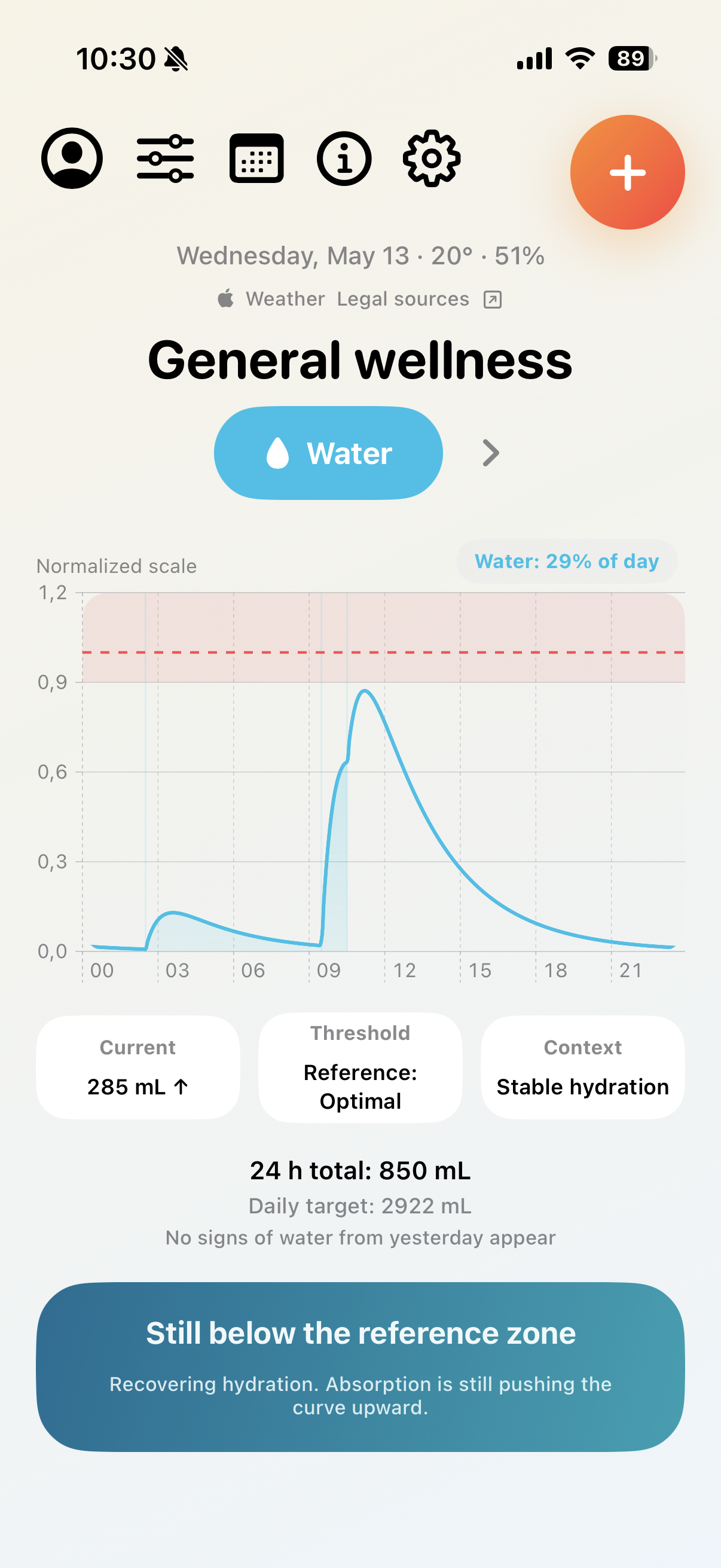Open the settings gear
This screenshot has height=1568, width=721.
432,158
